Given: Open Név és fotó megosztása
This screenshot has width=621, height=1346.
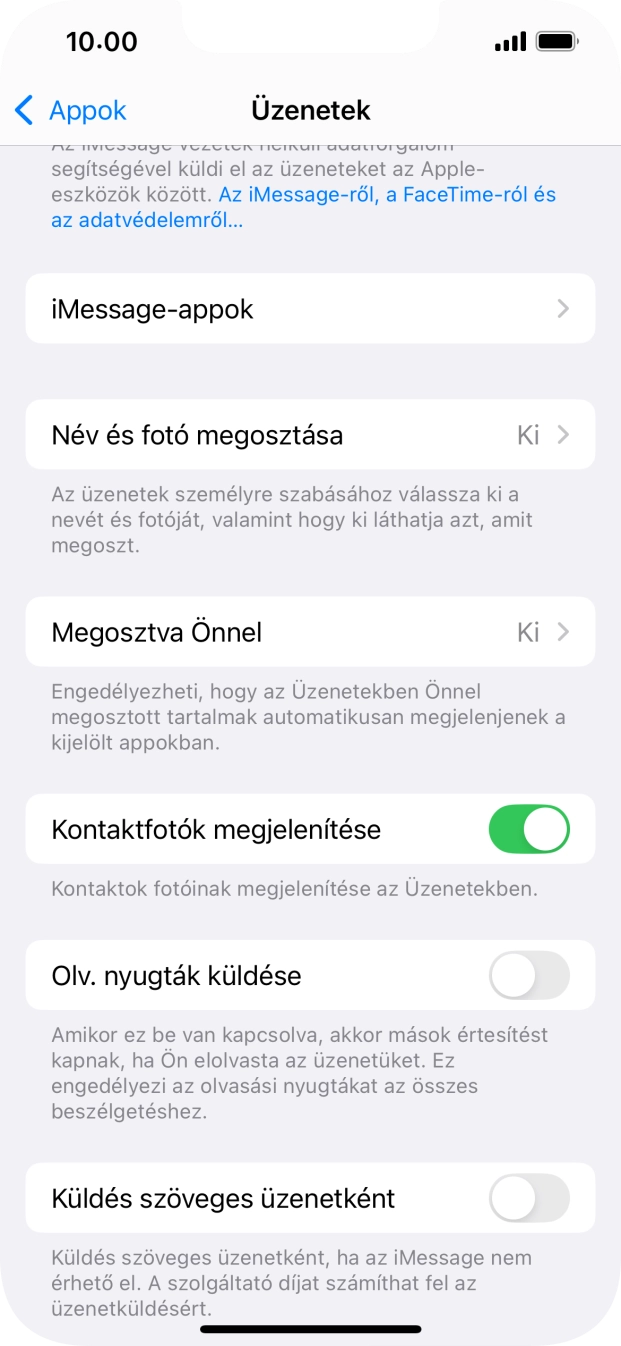Looking at the screenshot, I should coord(310,435).
